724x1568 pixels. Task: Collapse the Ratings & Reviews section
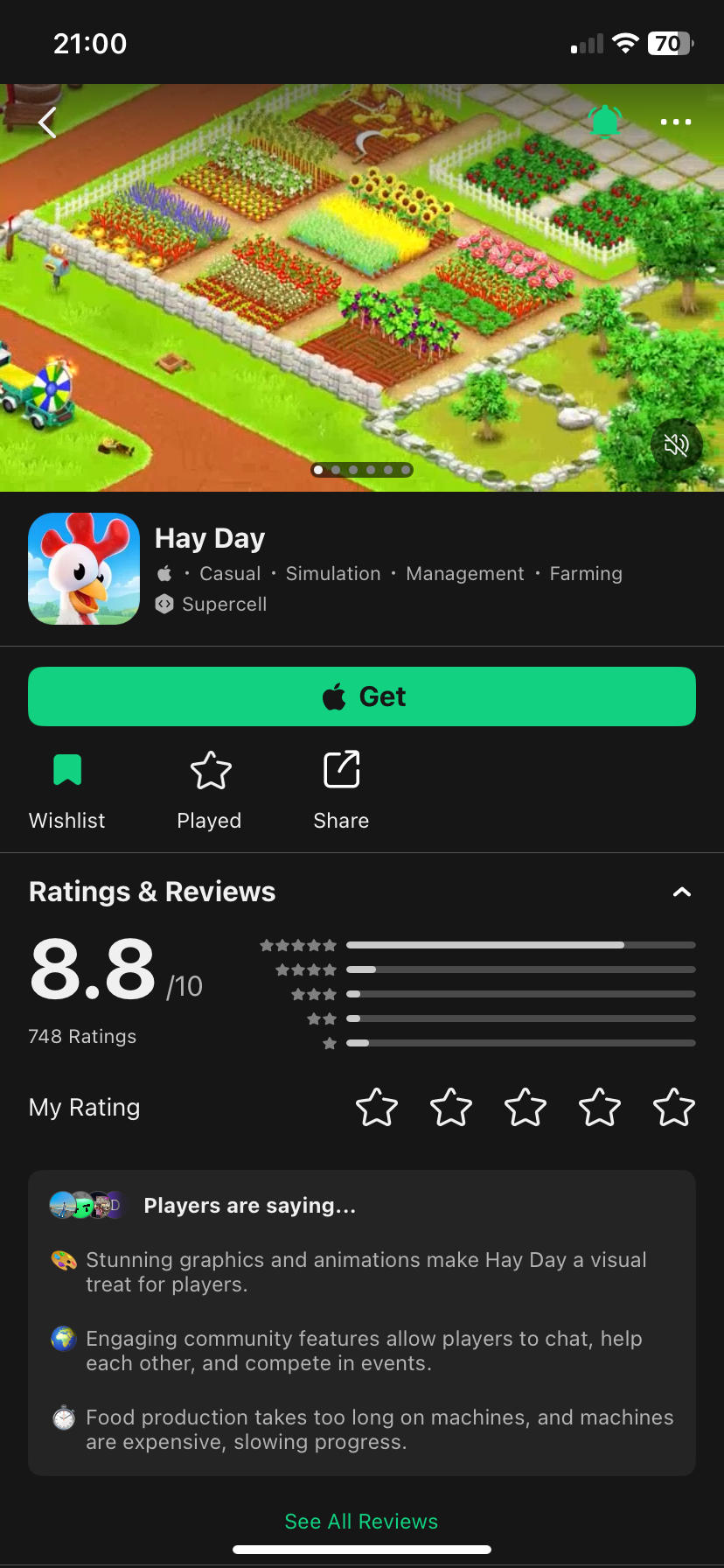[x=682, y=892]
